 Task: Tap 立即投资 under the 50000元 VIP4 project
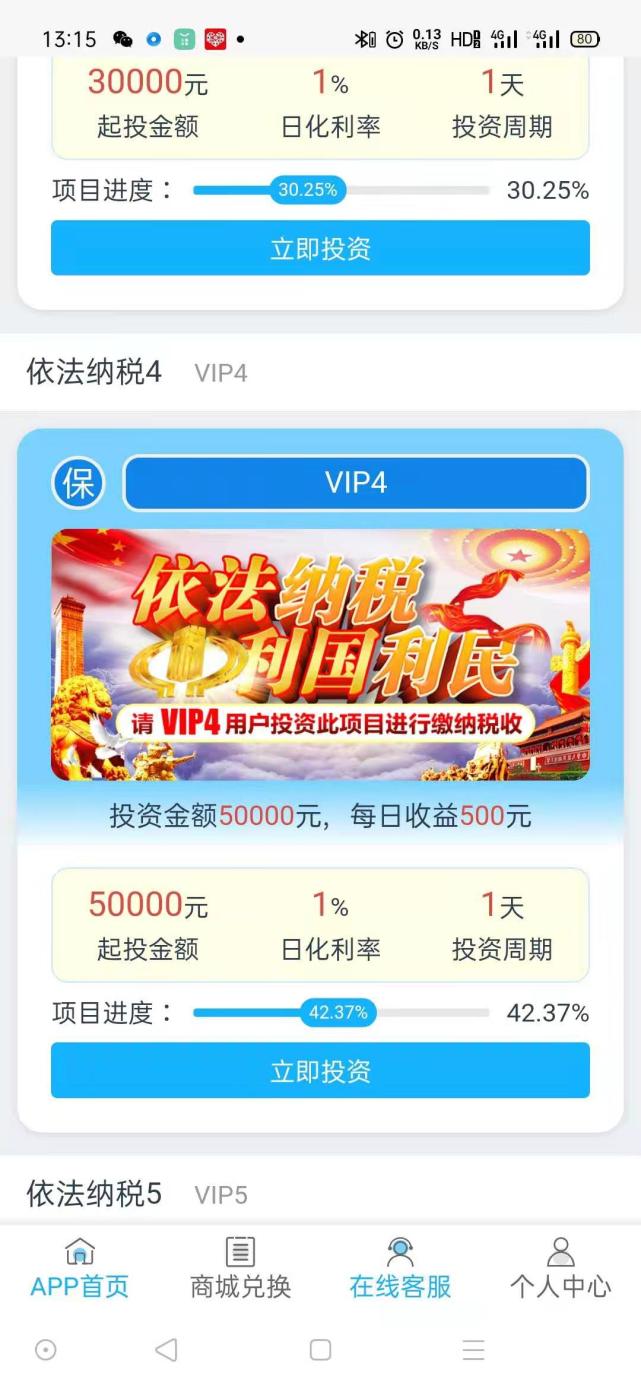coord(320,1071)
